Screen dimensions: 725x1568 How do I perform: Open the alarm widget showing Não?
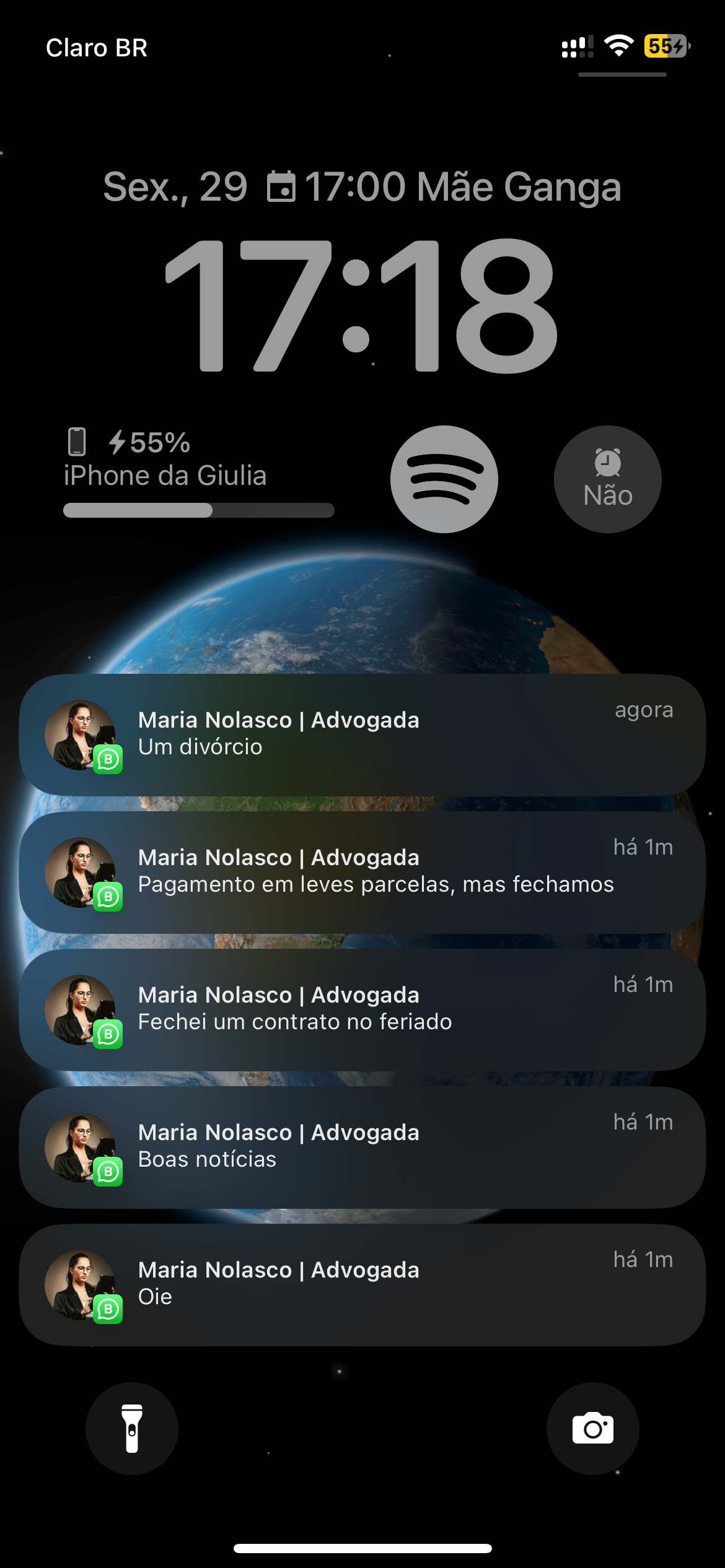[607, 479]
